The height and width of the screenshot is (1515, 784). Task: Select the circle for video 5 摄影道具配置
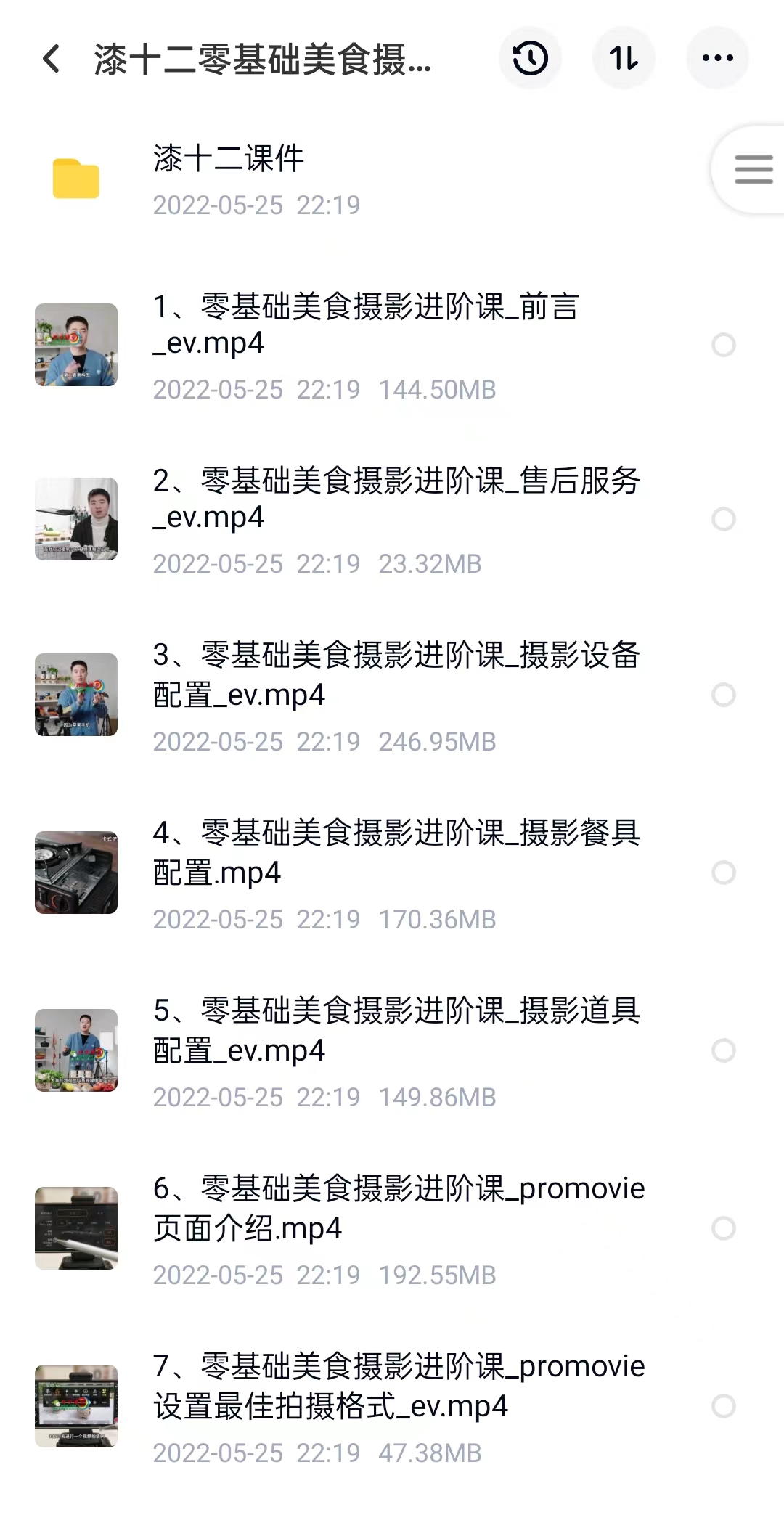723,1050
